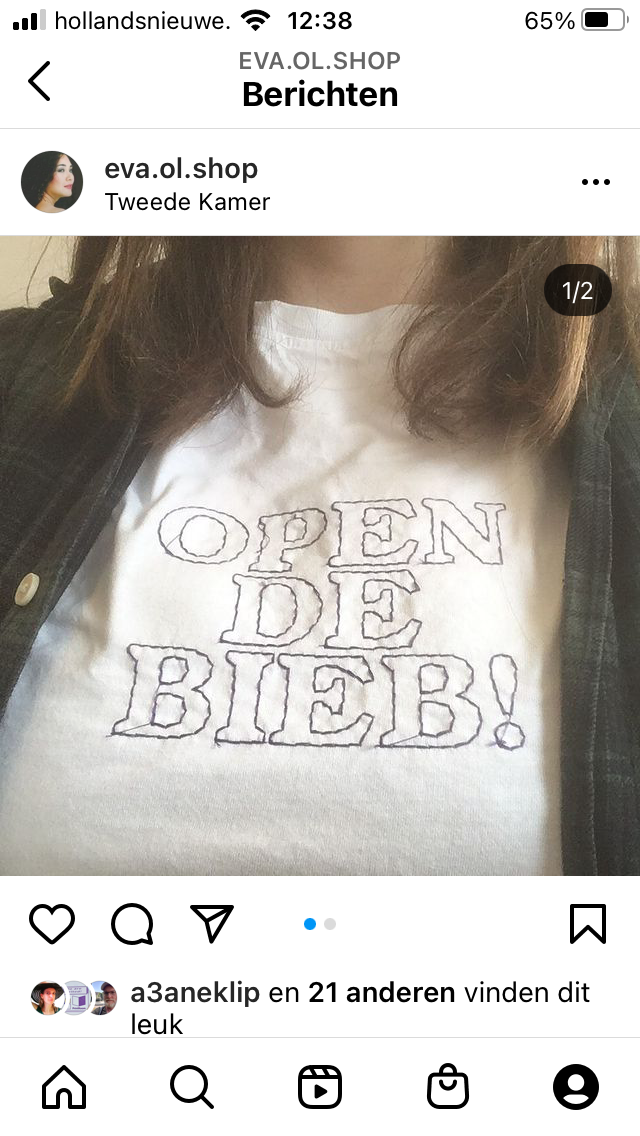
Task: View a3aneklip's profile from the likes
Action: tap(195, 993)
